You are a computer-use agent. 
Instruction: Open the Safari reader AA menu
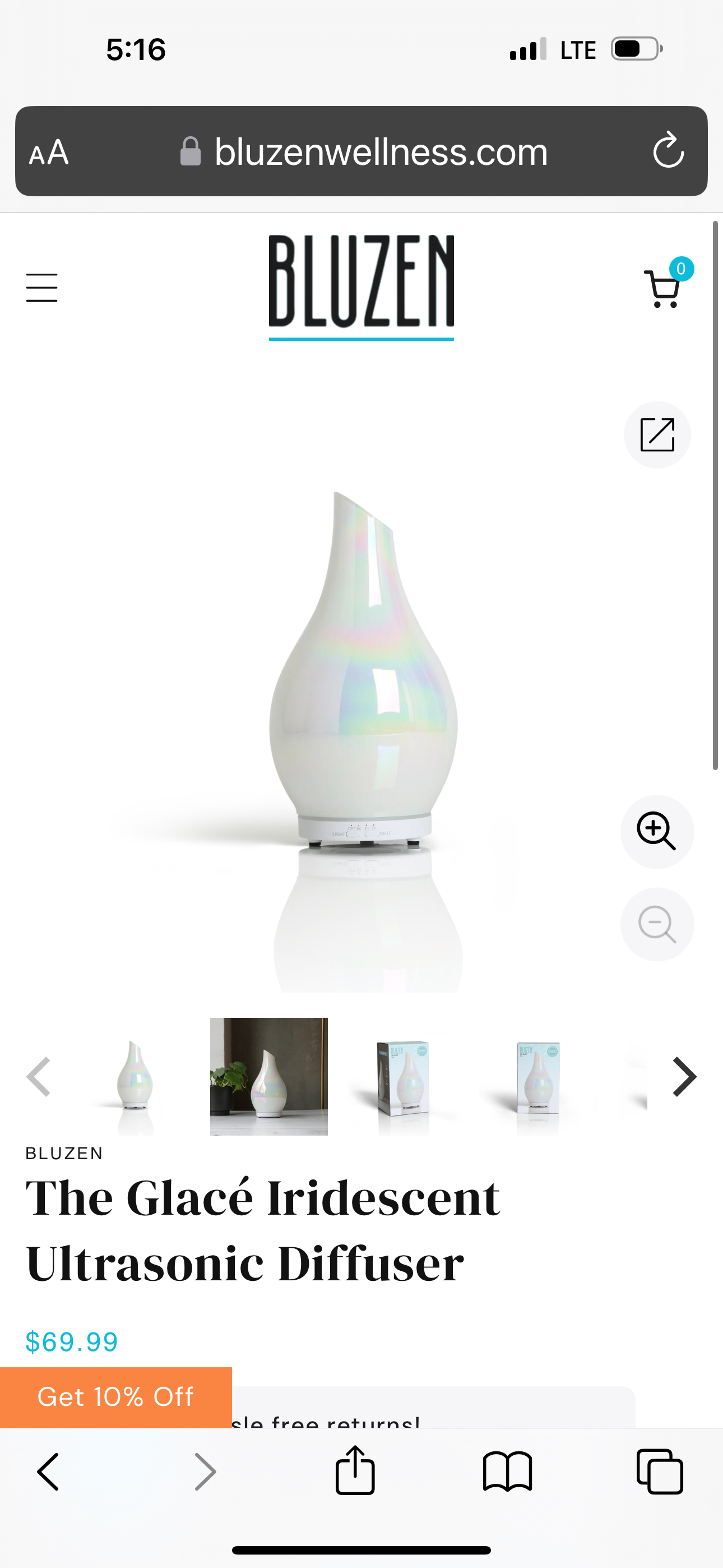[49, 151]
